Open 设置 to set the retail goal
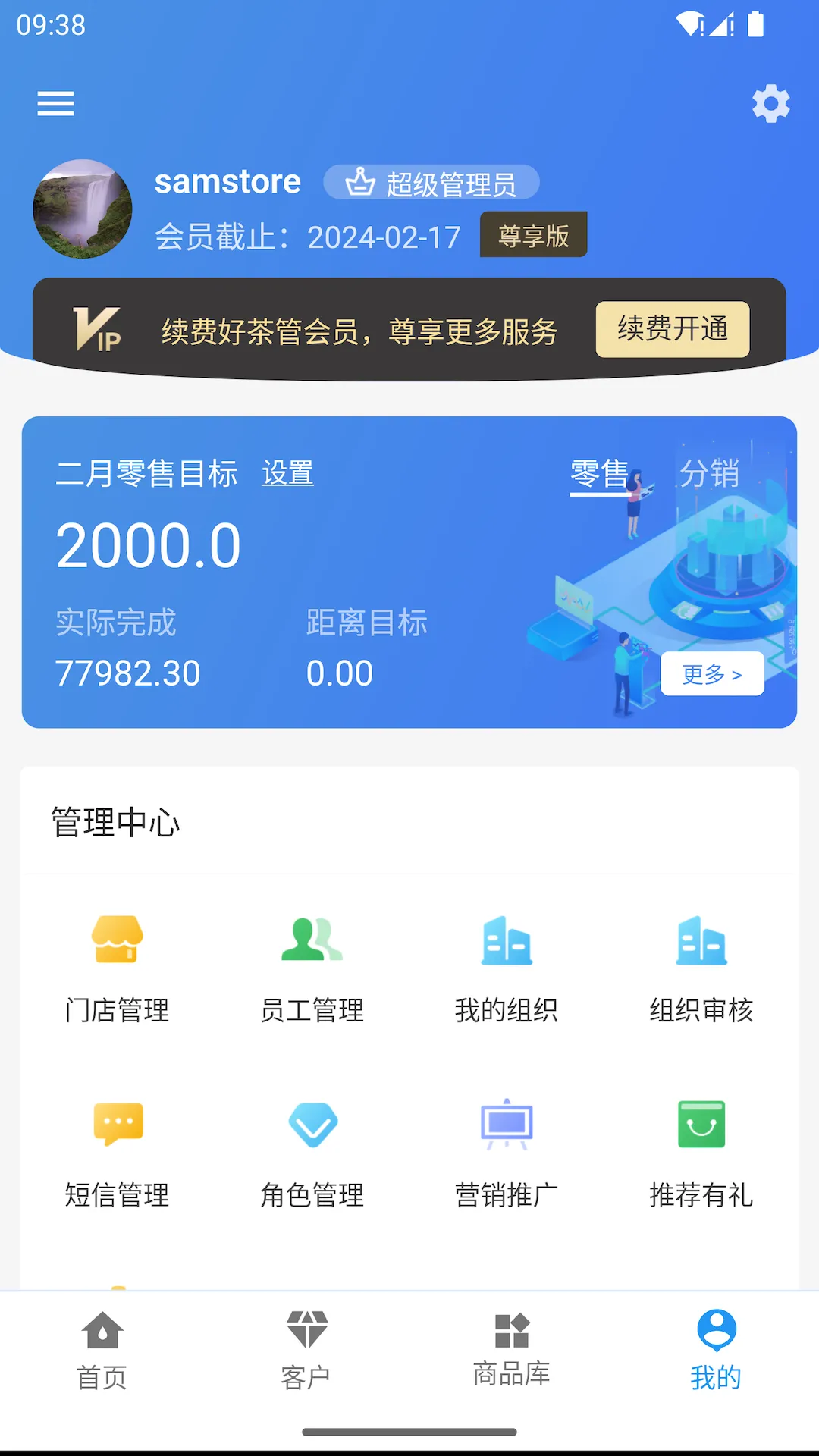The height and width of the screenshot is (1456, 819). 288,474
